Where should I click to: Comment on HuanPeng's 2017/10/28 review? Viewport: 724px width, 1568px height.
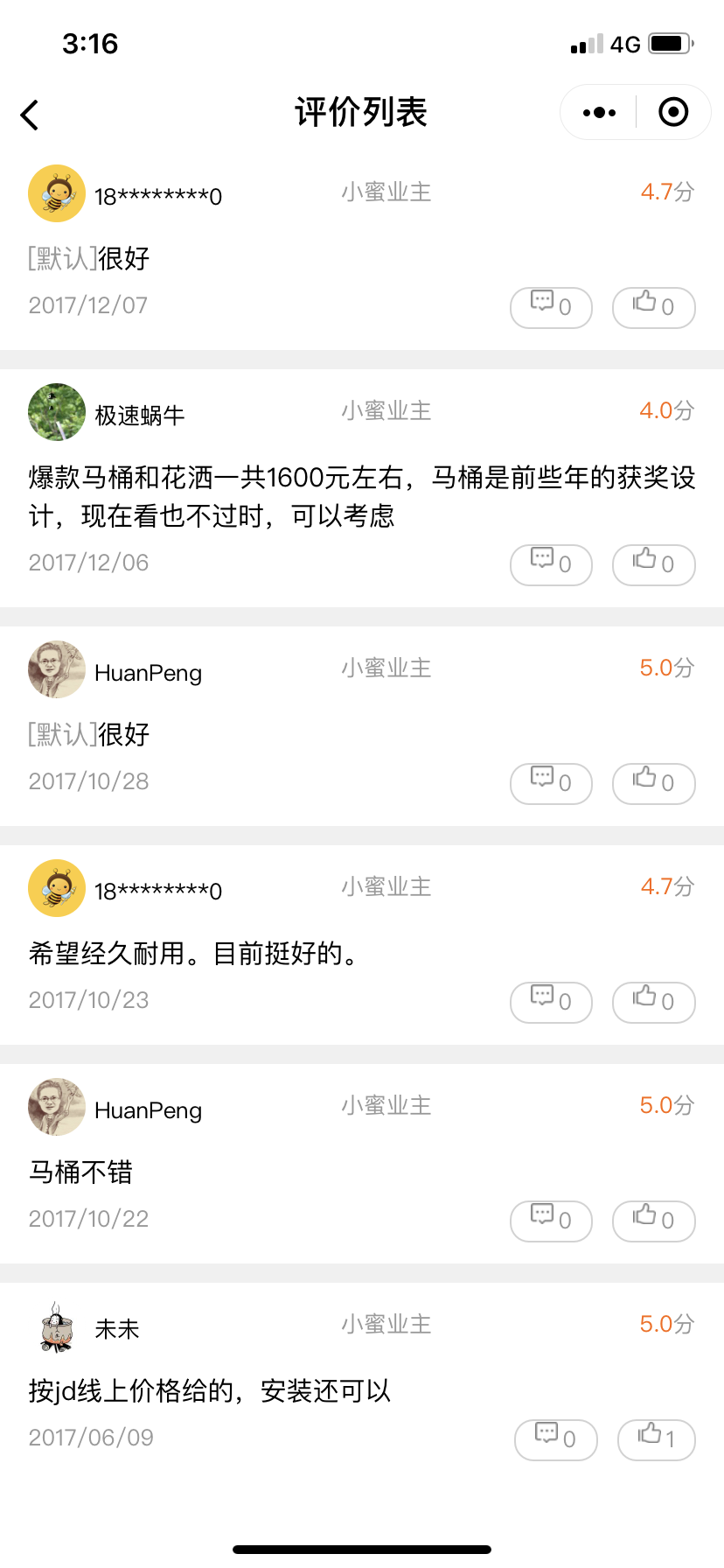(551, 783)
